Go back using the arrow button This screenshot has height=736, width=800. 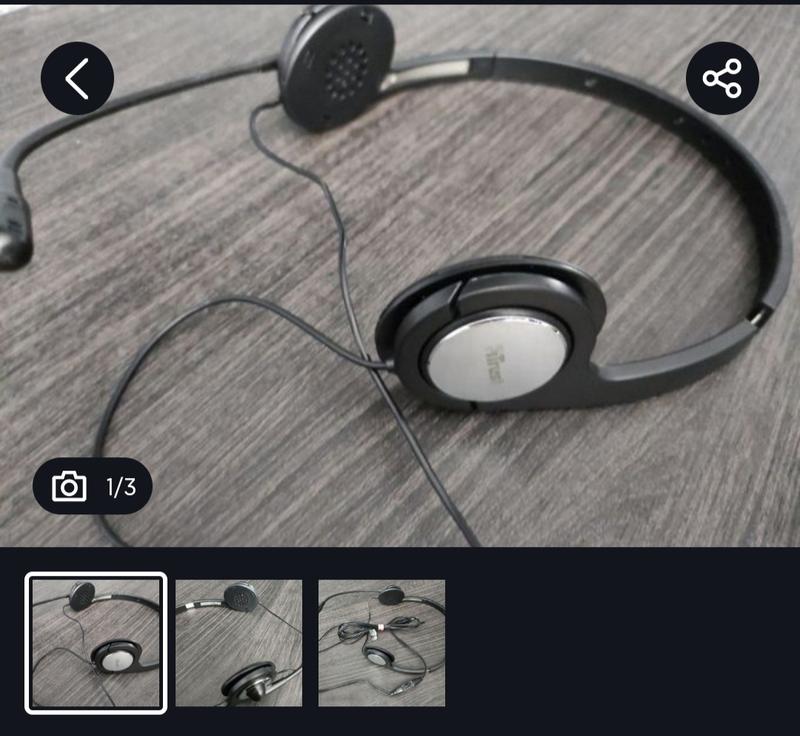tap(77, 78)
